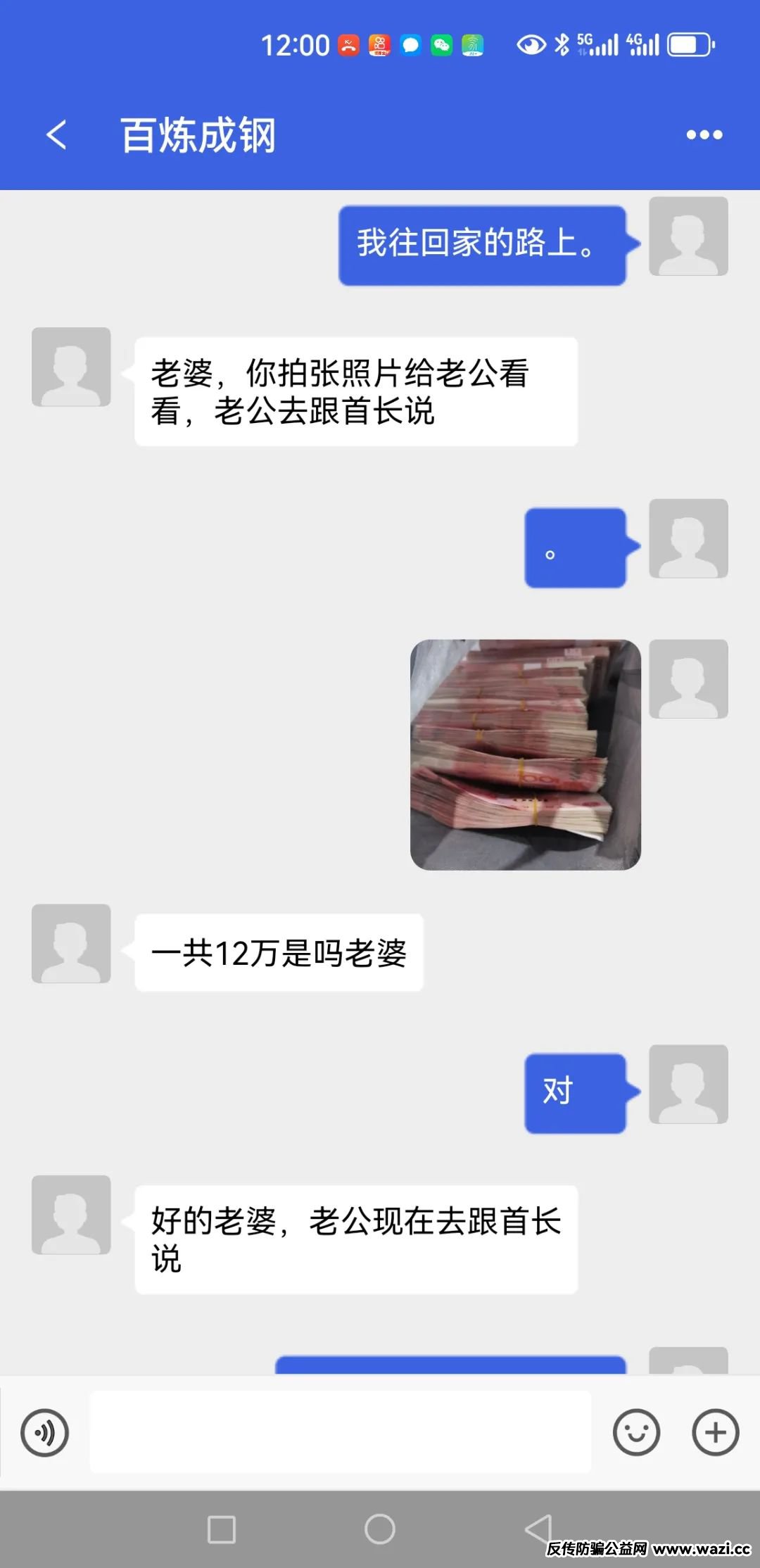Open the plus attachment menu
The width and height of the screenshot is (760, 1568).
pyautogui.click(x=715, y=1432)
